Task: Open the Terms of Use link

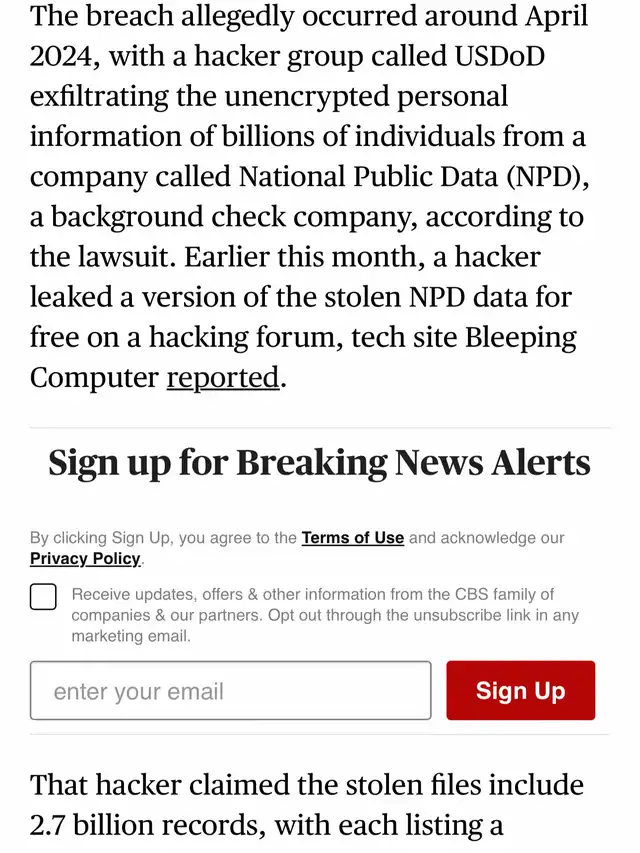Action: click(x=353, y=538)
